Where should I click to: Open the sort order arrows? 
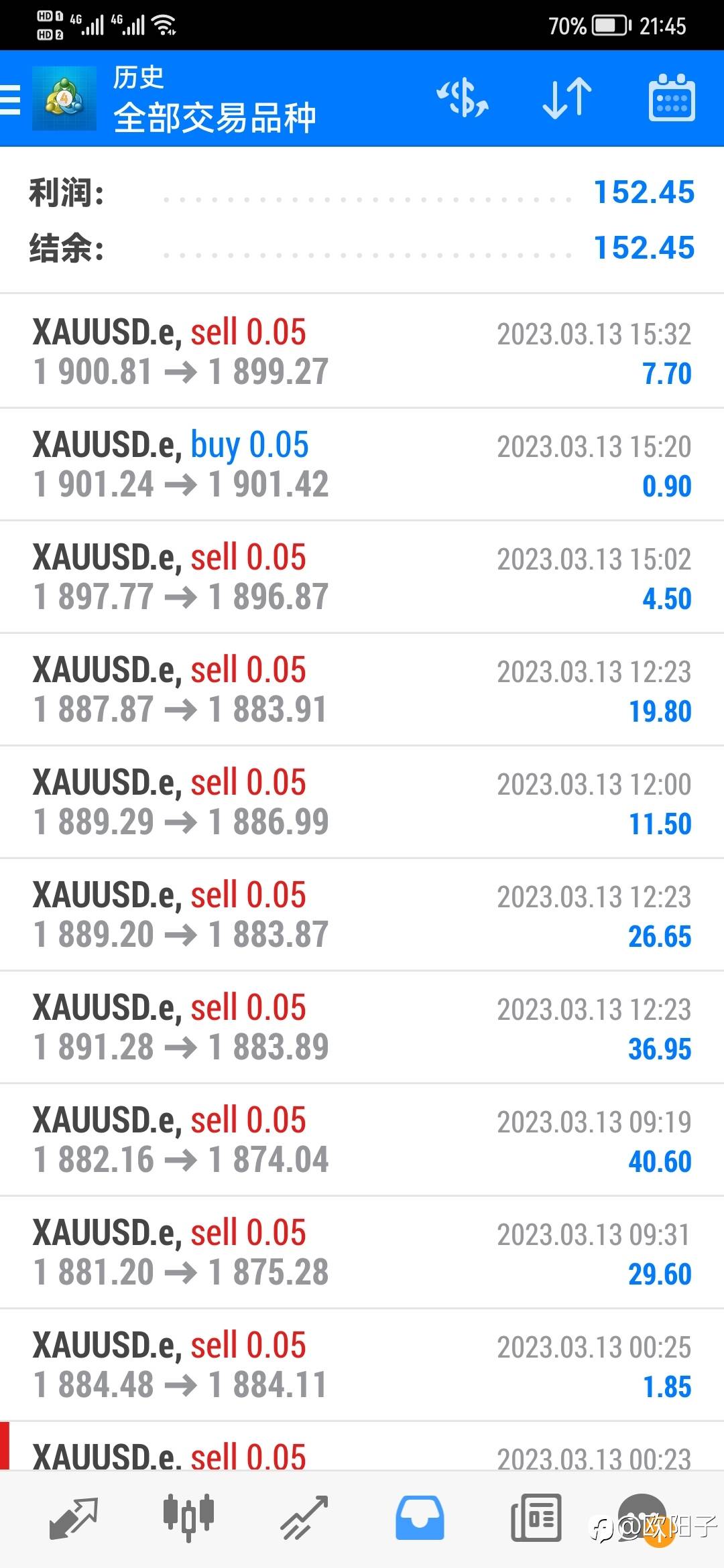567,99
